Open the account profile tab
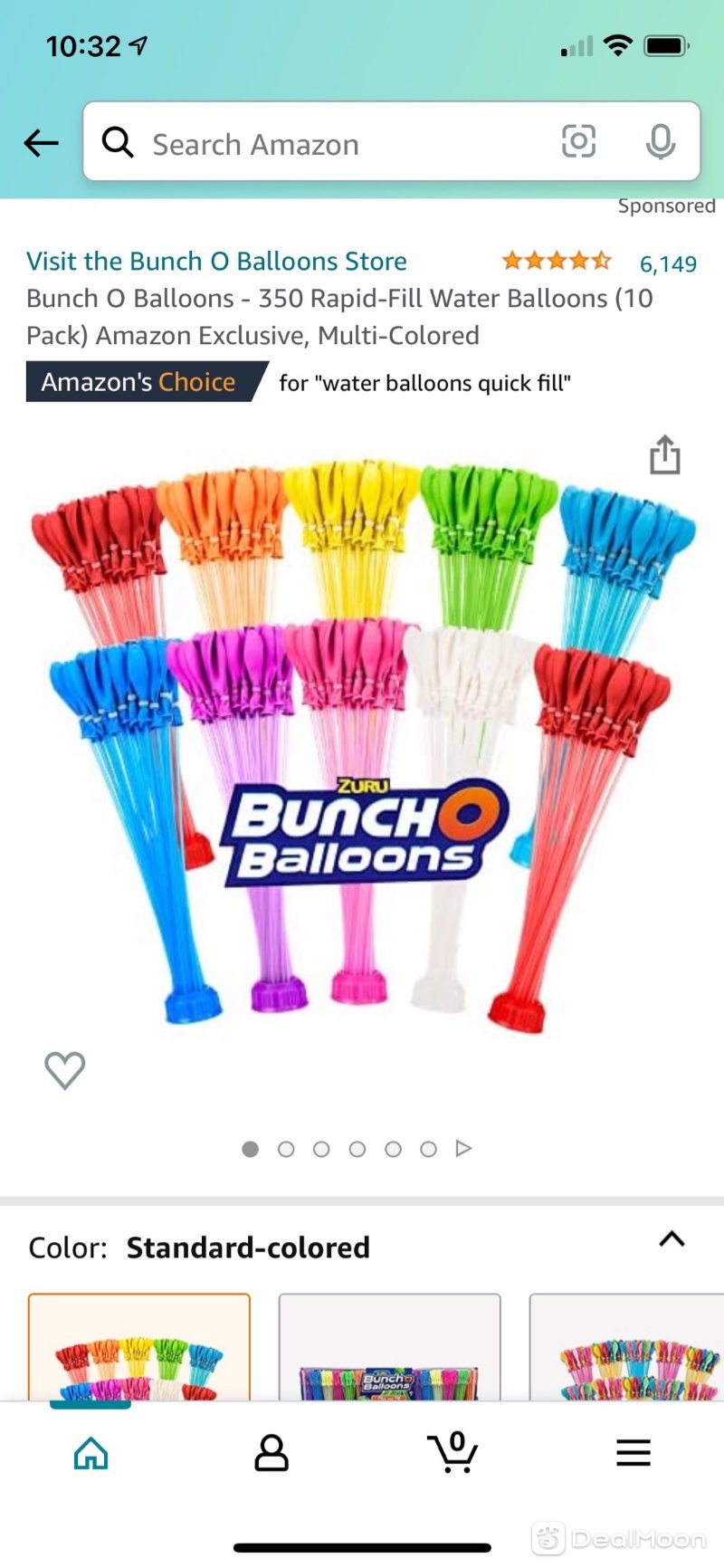Screen dimensions: 724x1568 pyautogui.click(x=271, y=1453)
